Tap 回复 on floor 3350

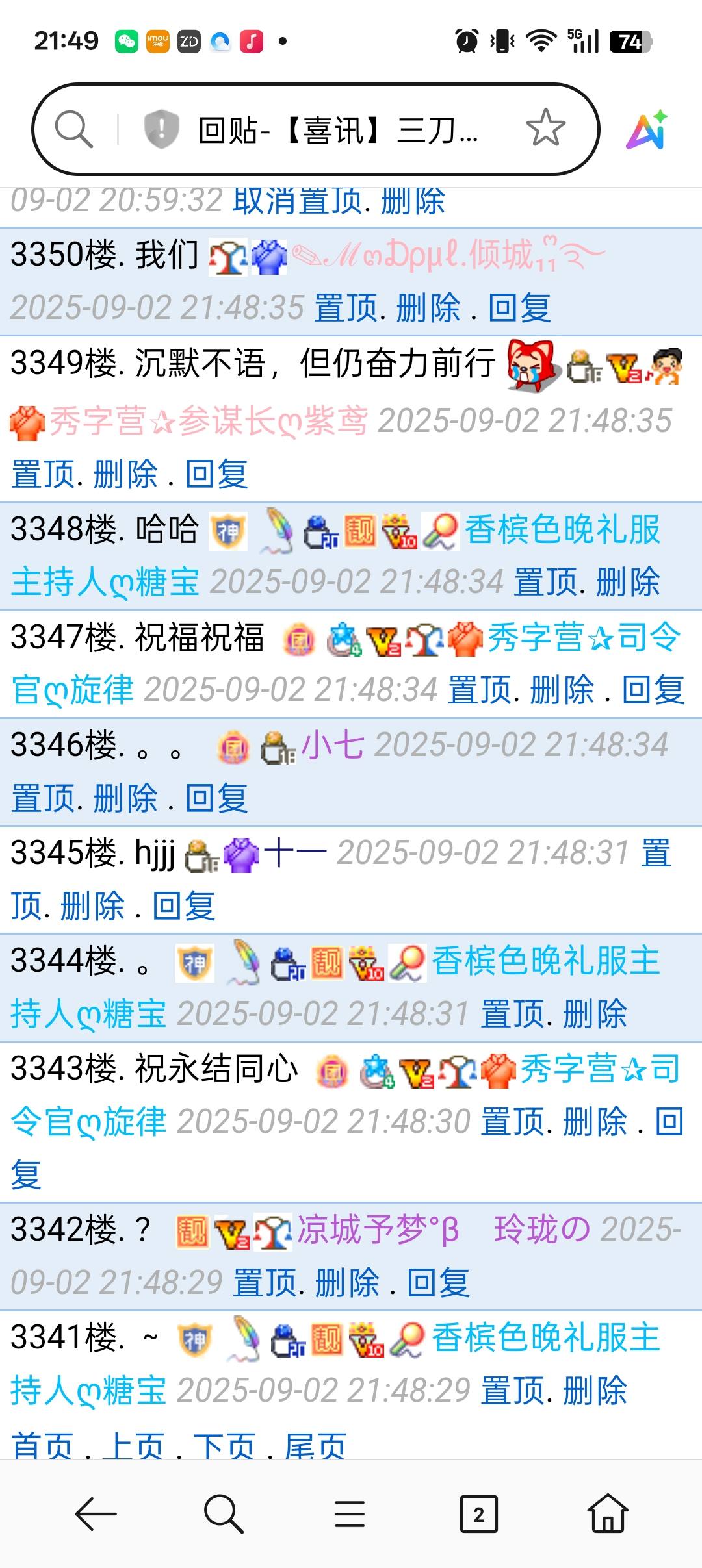click(x=519, y=307)
